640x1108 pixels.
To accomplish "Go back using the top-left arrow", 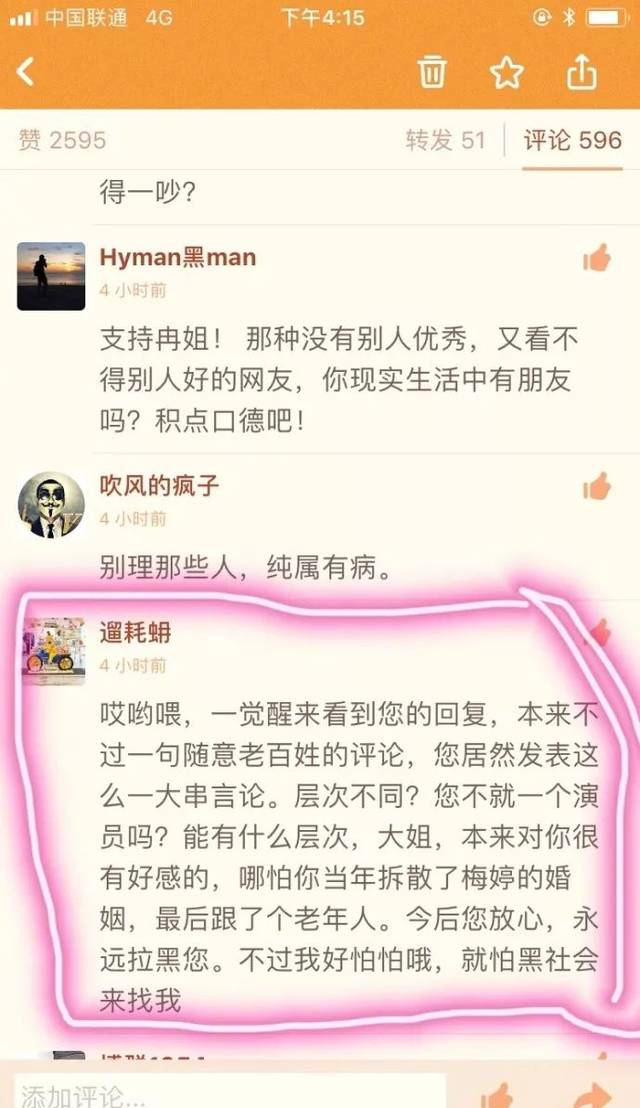I will pyautogui.click(x=25, y=71).
